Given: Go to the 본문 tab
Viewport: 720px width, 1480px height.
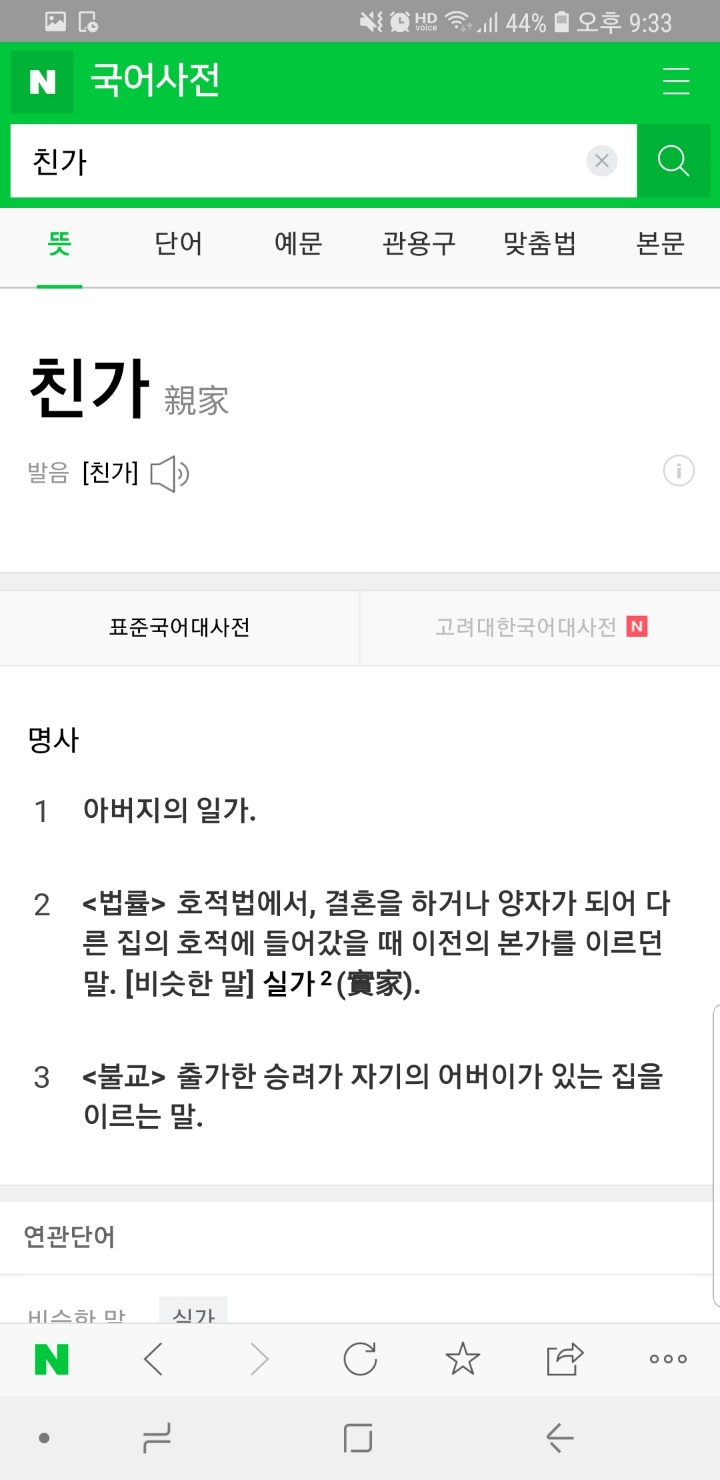Looking at the screenshot, I should click(x=660, y=244).
